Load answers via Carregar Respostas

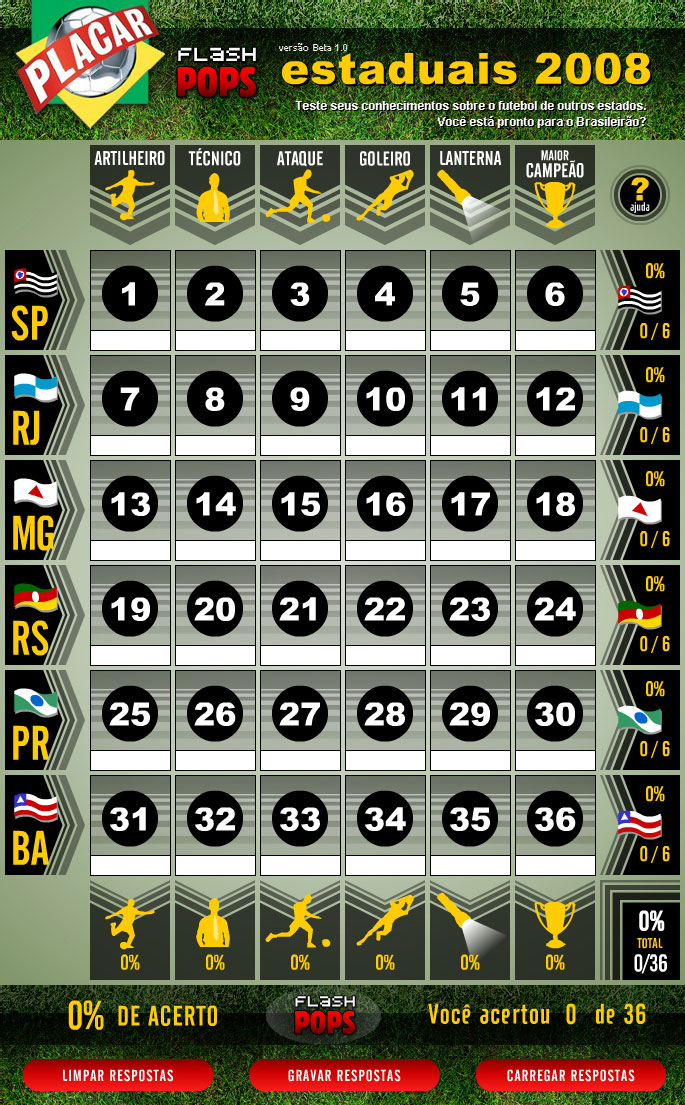click(x=570, y=1075)
